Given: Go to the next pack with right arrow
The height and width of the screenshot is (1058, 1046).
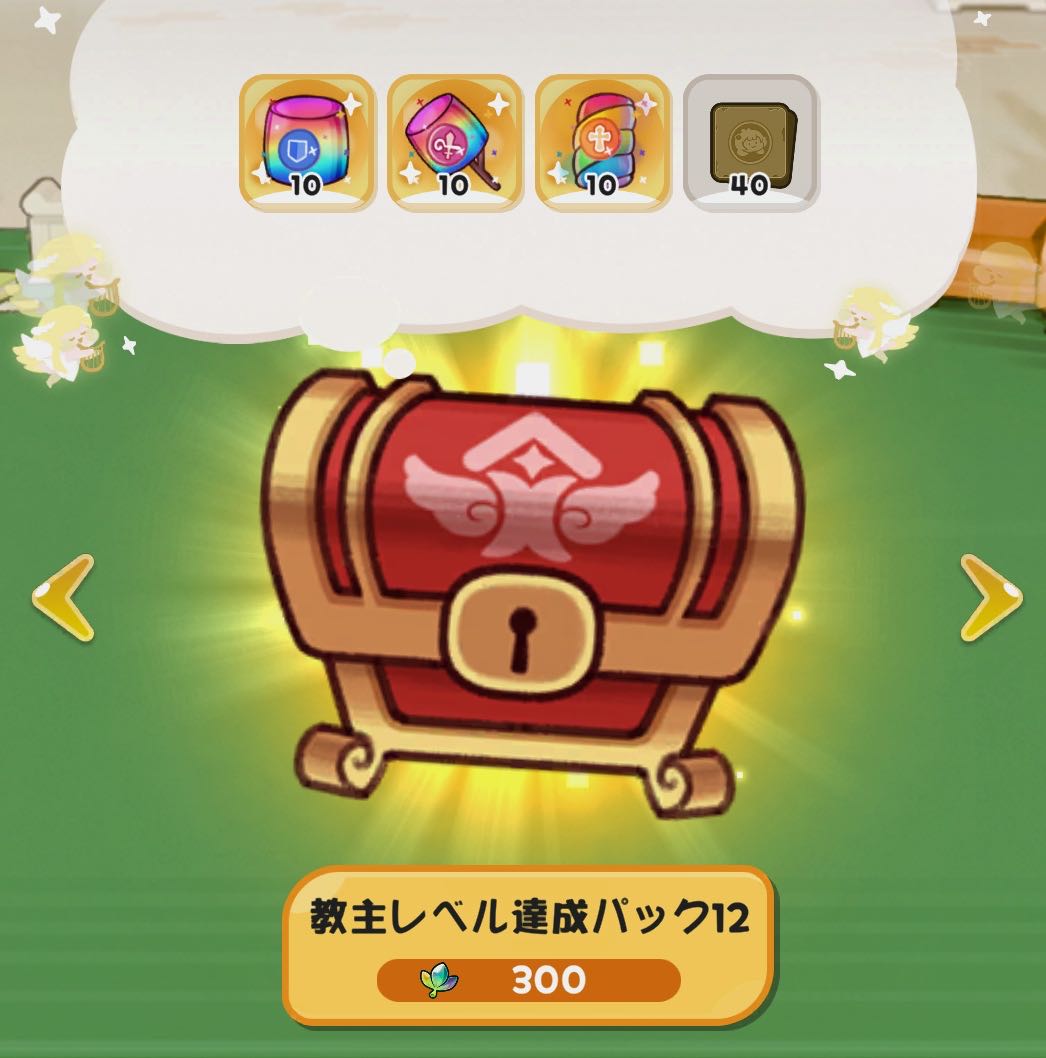Looking at the screenshot, I should (990, 597).
